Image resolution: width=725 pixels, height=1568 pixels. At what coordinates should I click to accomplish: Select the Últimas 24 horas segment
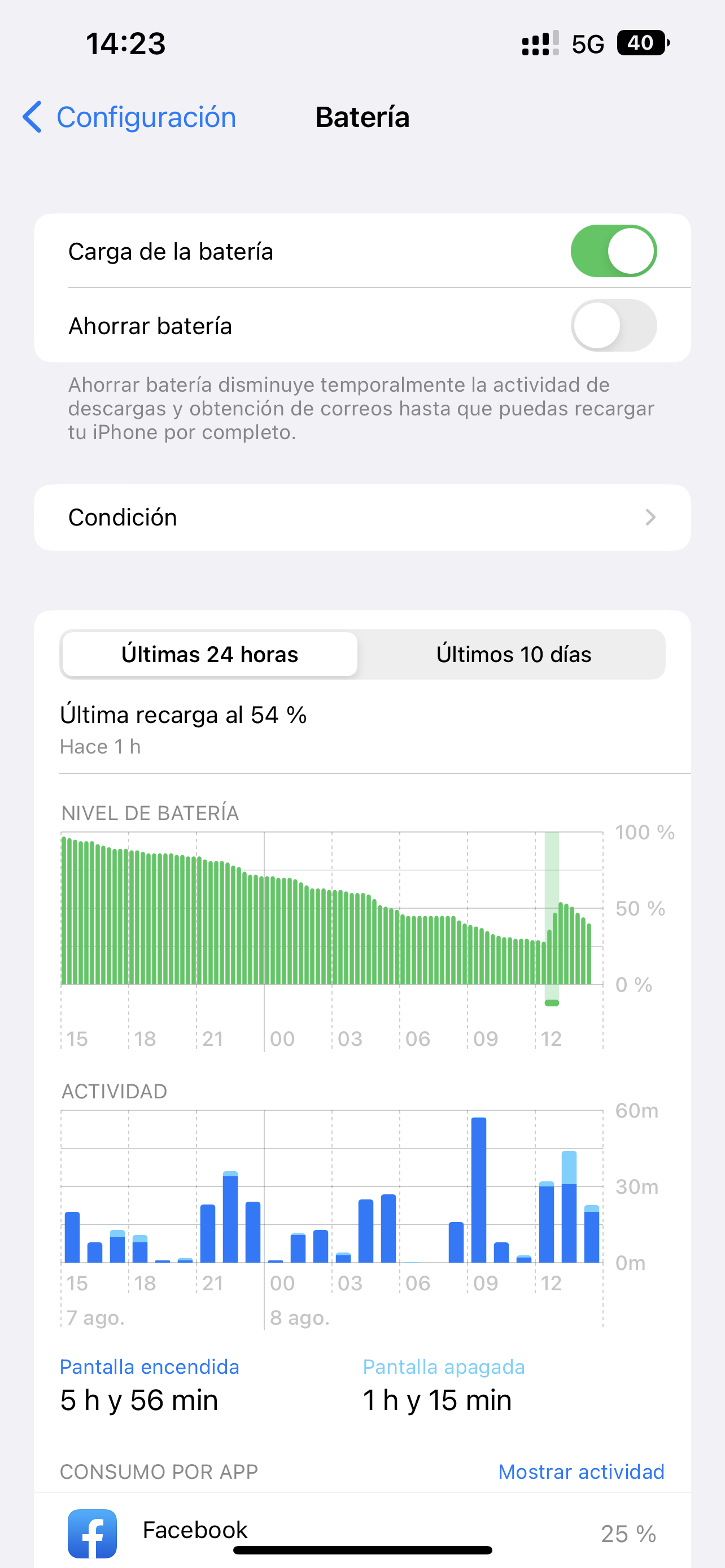coord(209,654)
